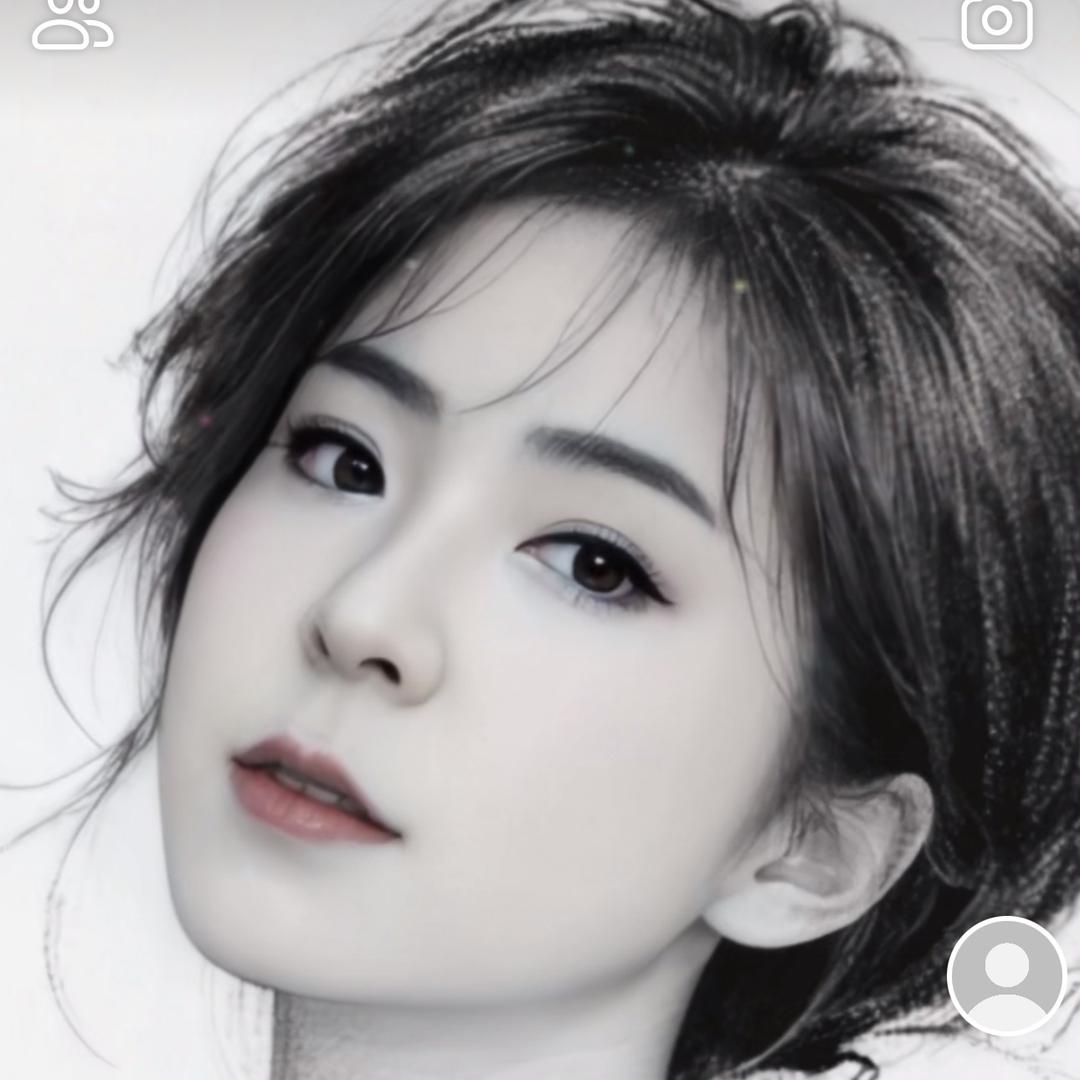Open the camera icon
1080x1080 pixels.
tap(996, 22)
